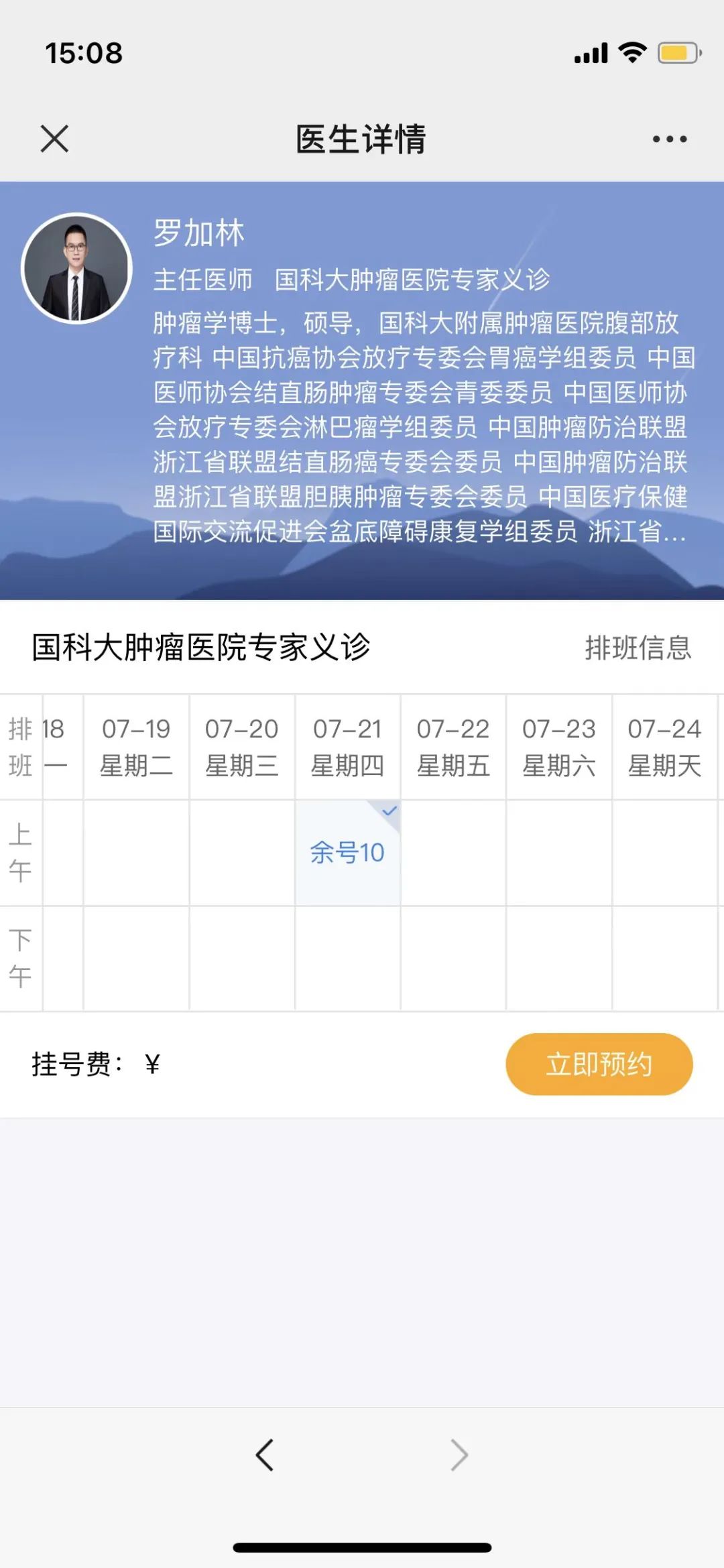Tap the 立即预约 booking button
724x1568 pixels.
point(599,1064)
